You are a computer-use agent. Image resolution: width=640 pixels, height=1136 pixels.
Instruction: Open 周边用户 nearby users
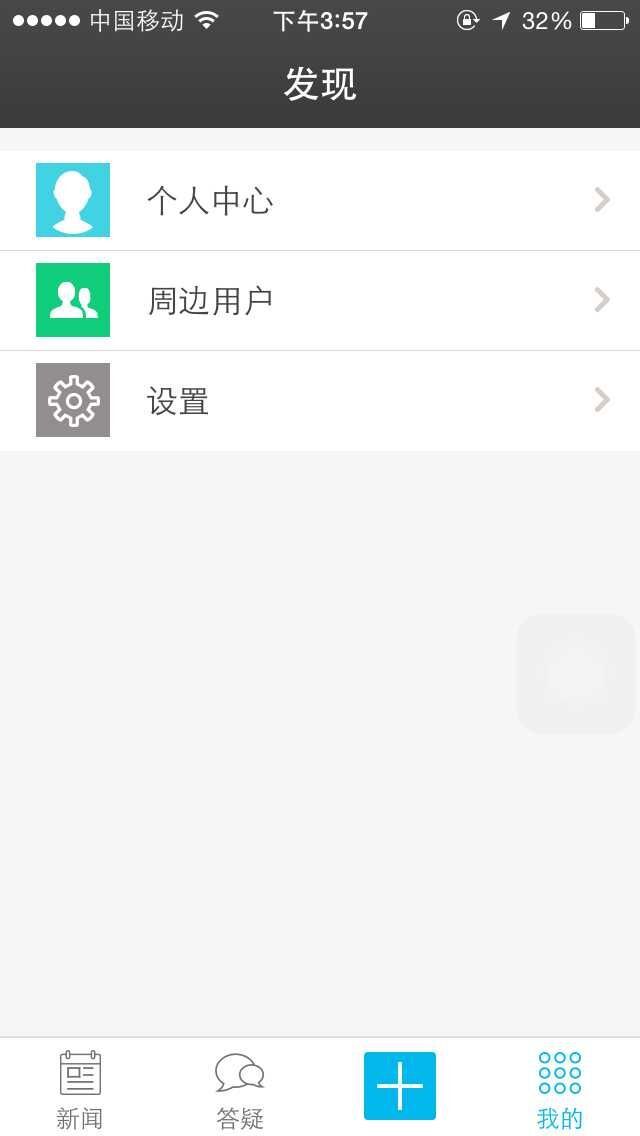320,300
